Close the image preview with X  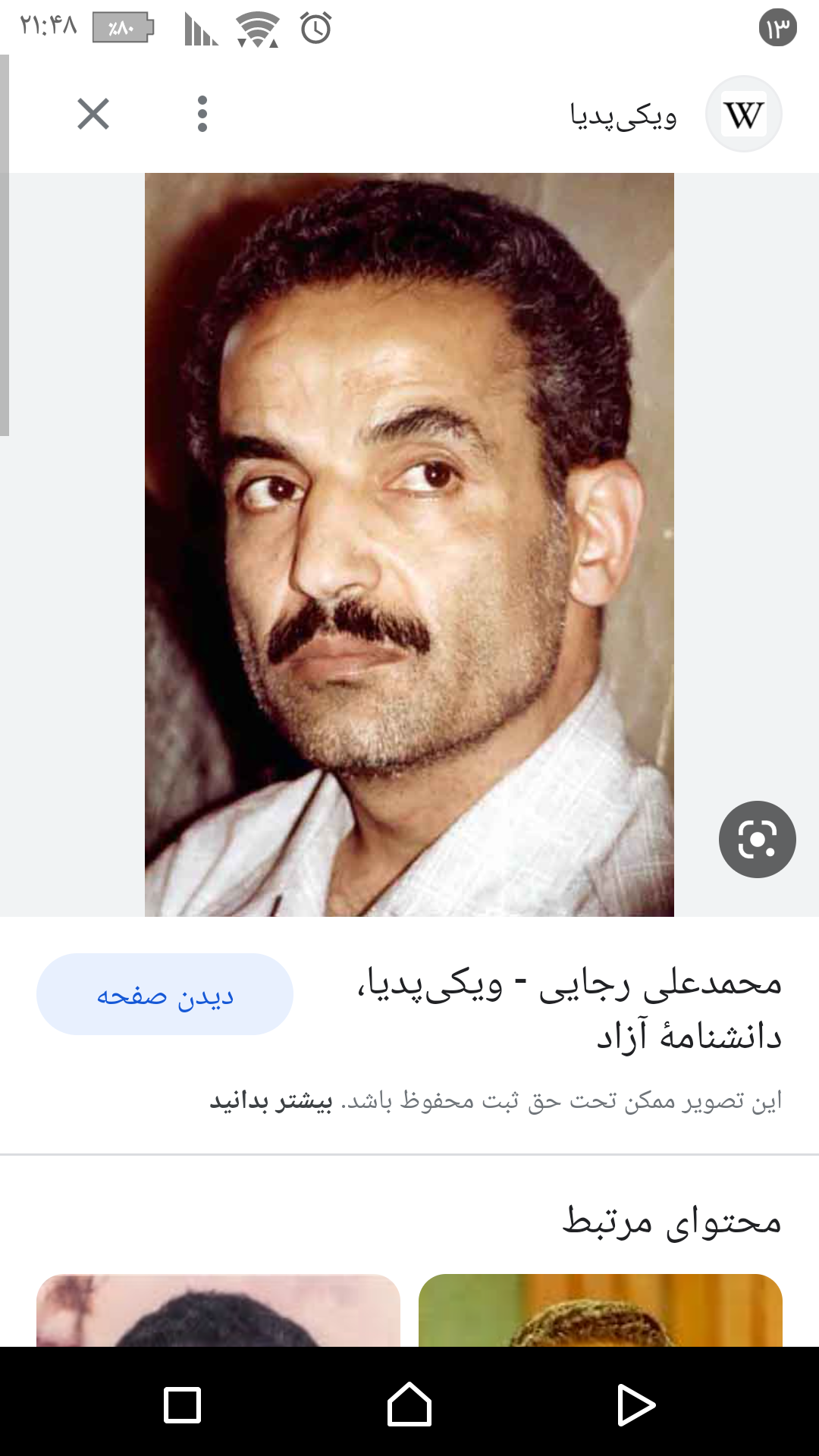click(x=93, y=115)
